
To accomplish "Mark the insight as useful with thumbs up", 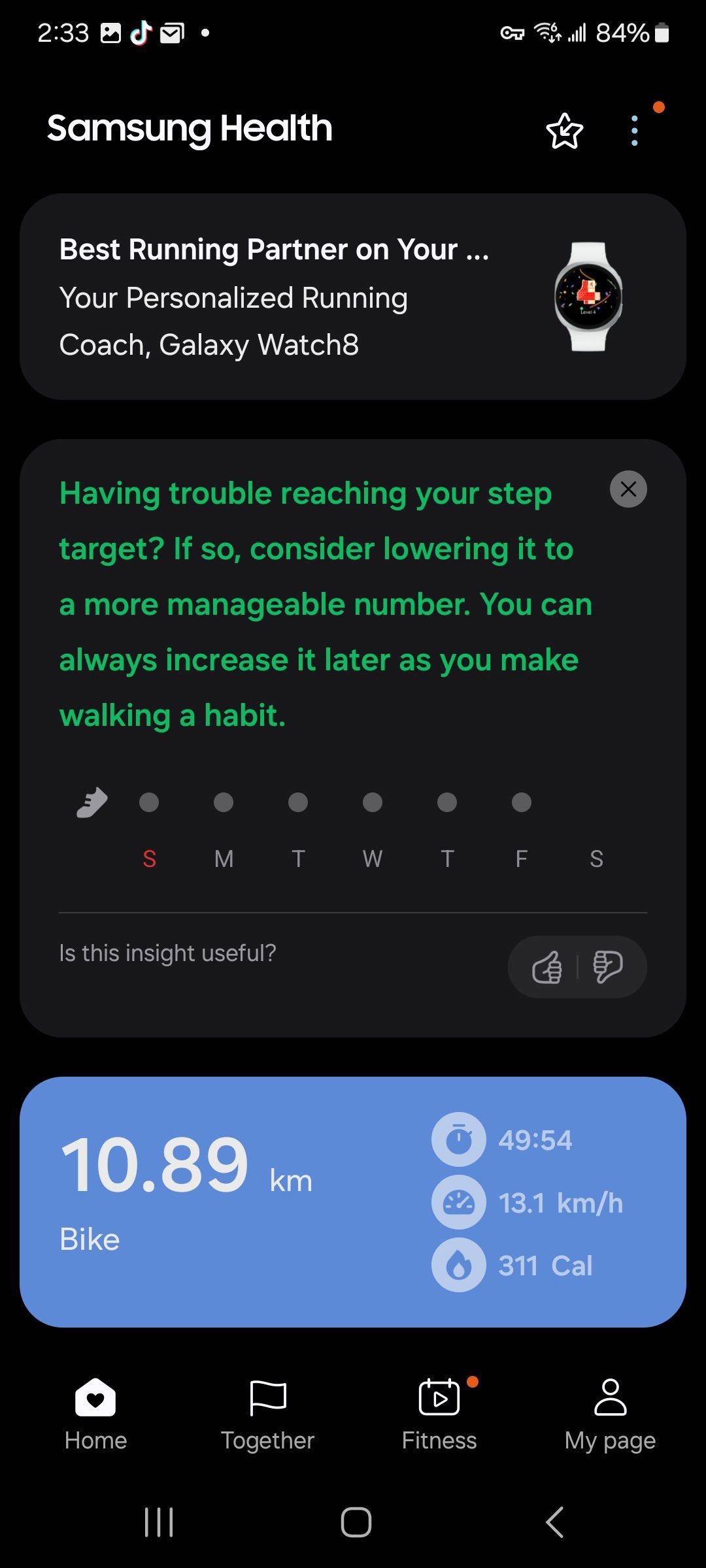I will click(x=547, y=967).
